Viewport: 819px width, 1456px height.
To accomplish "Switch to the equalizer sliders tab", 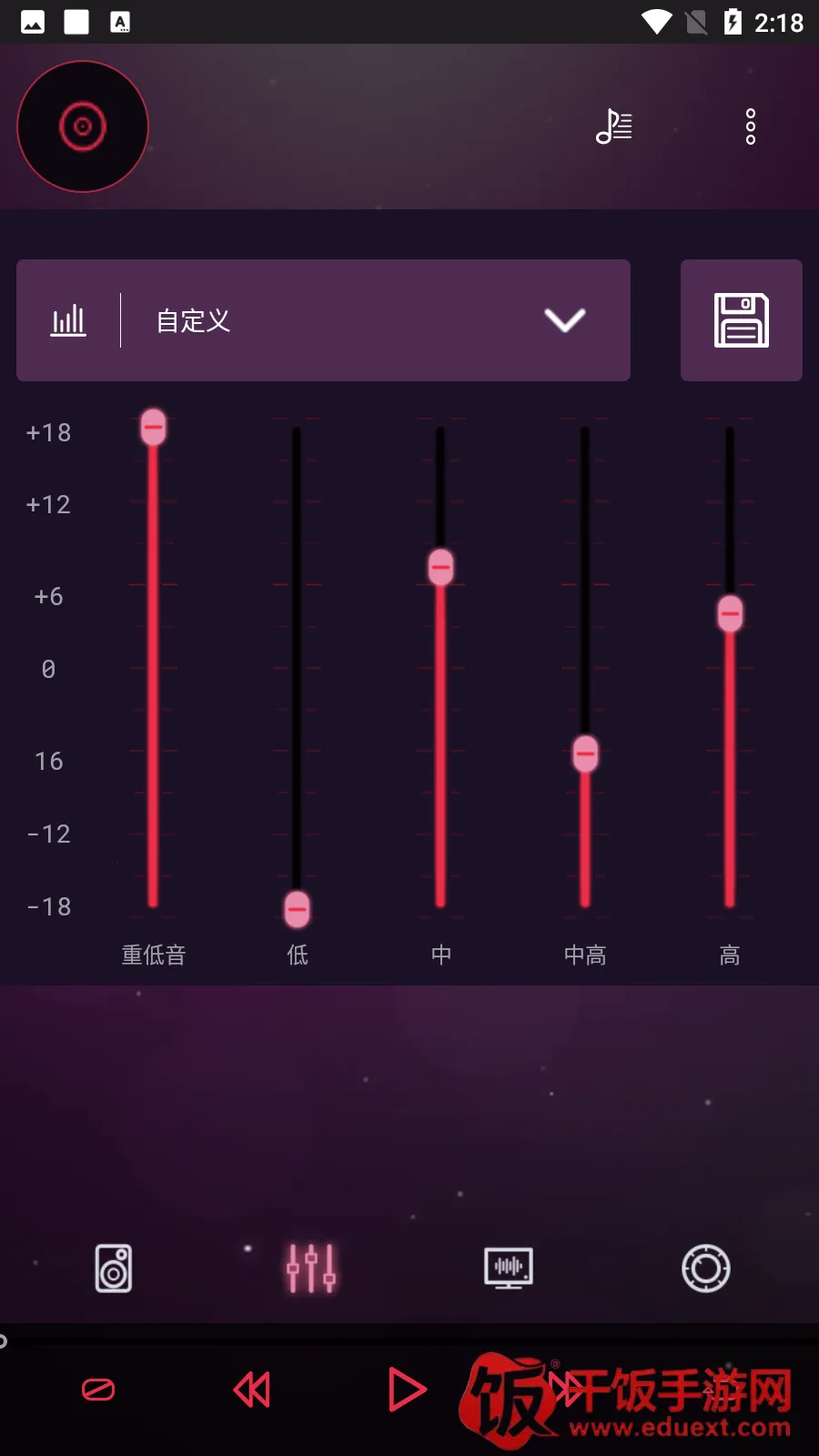I will (x=311, y=1268).
